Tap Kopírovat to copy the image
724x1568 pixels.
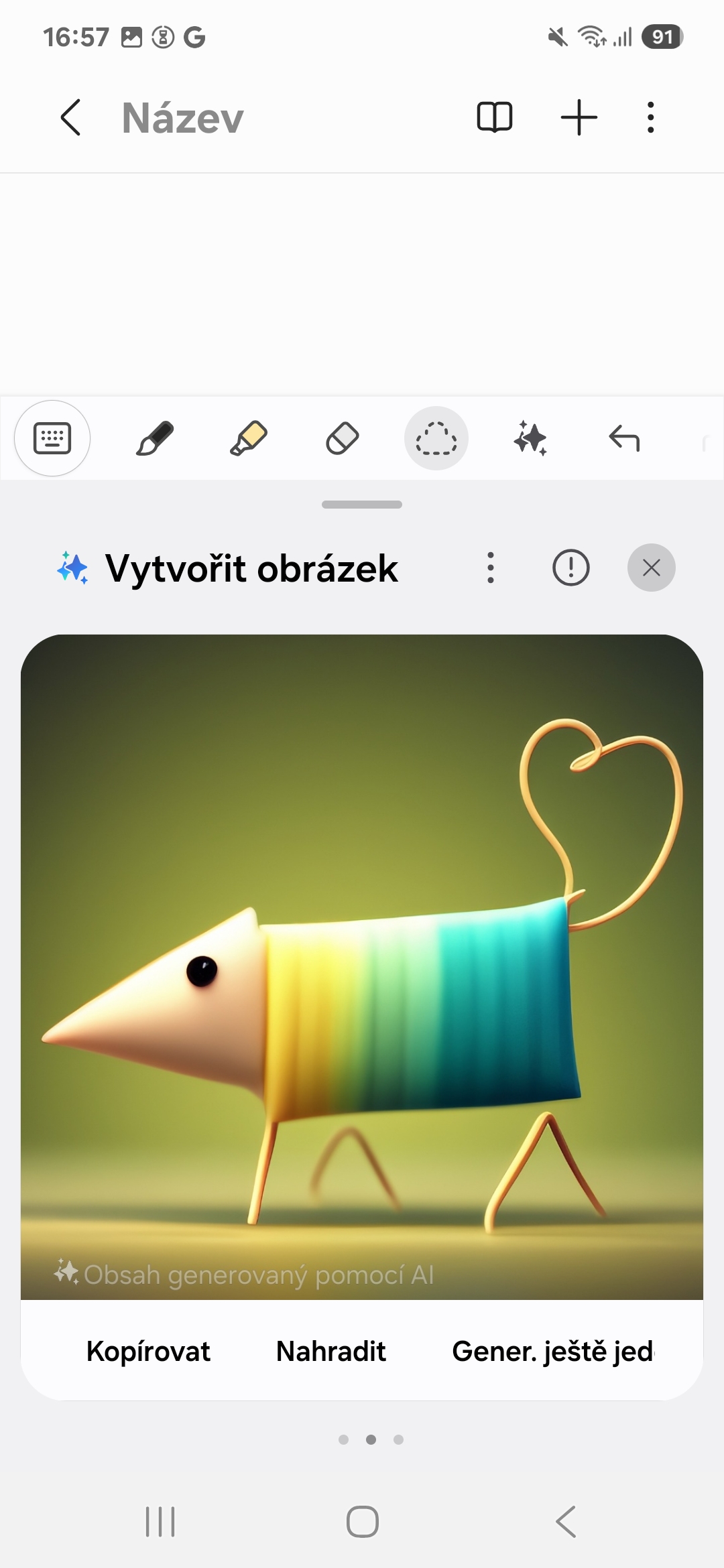[148, 1352]
